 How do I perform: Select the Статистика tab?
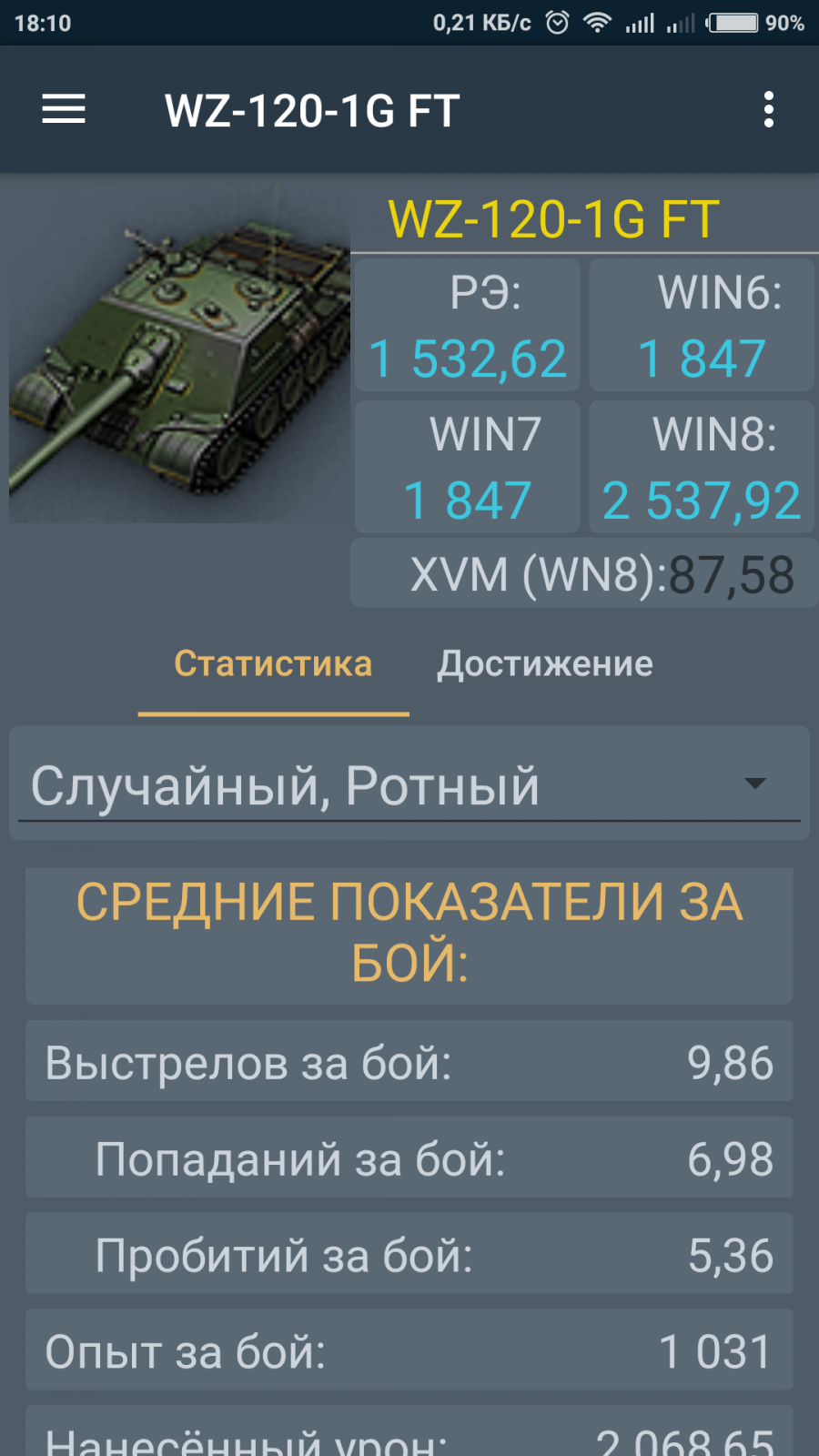[273, 664]
